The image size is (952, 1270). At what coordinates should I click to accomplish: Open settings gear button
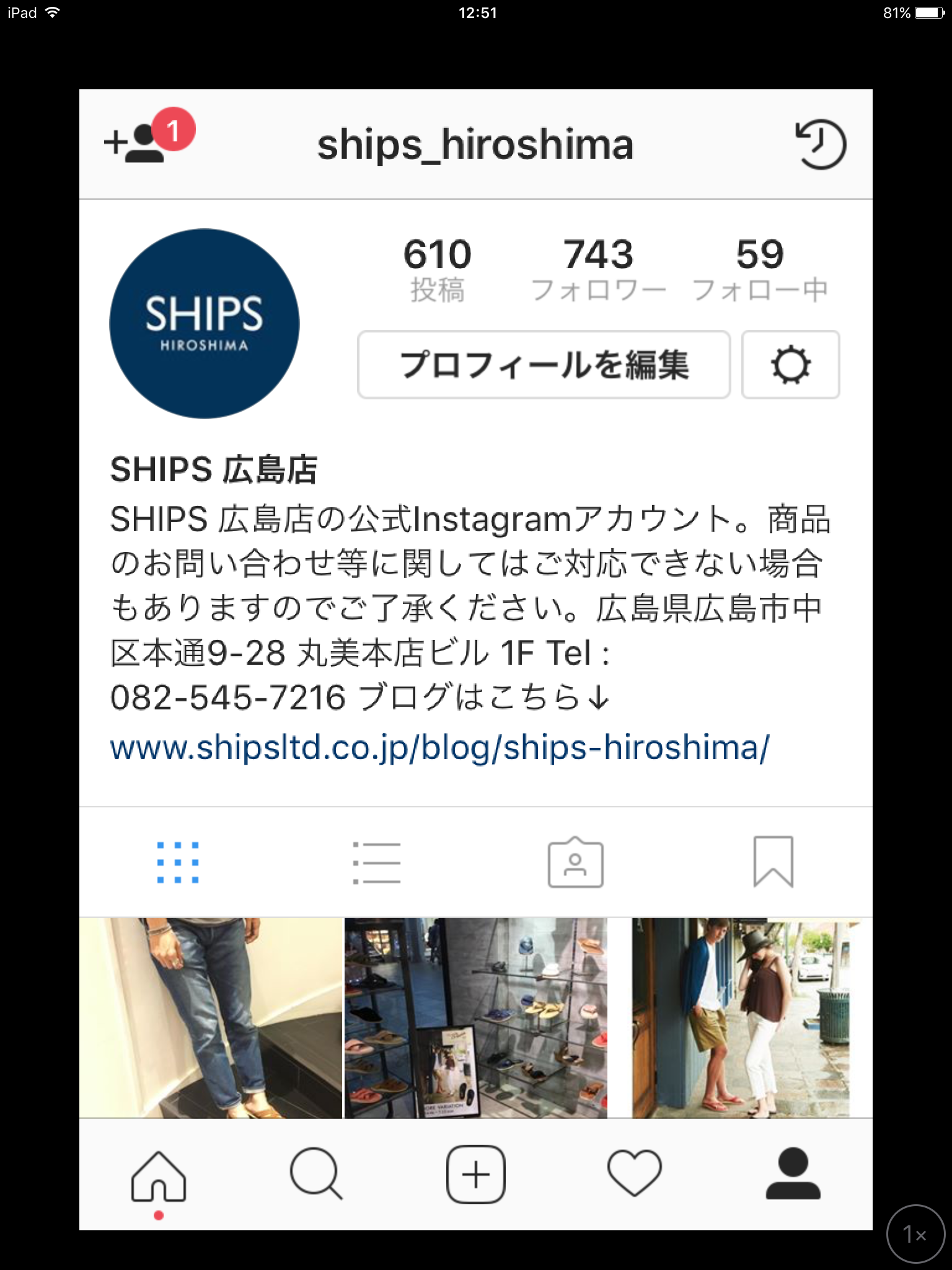[x=790, y=365]
